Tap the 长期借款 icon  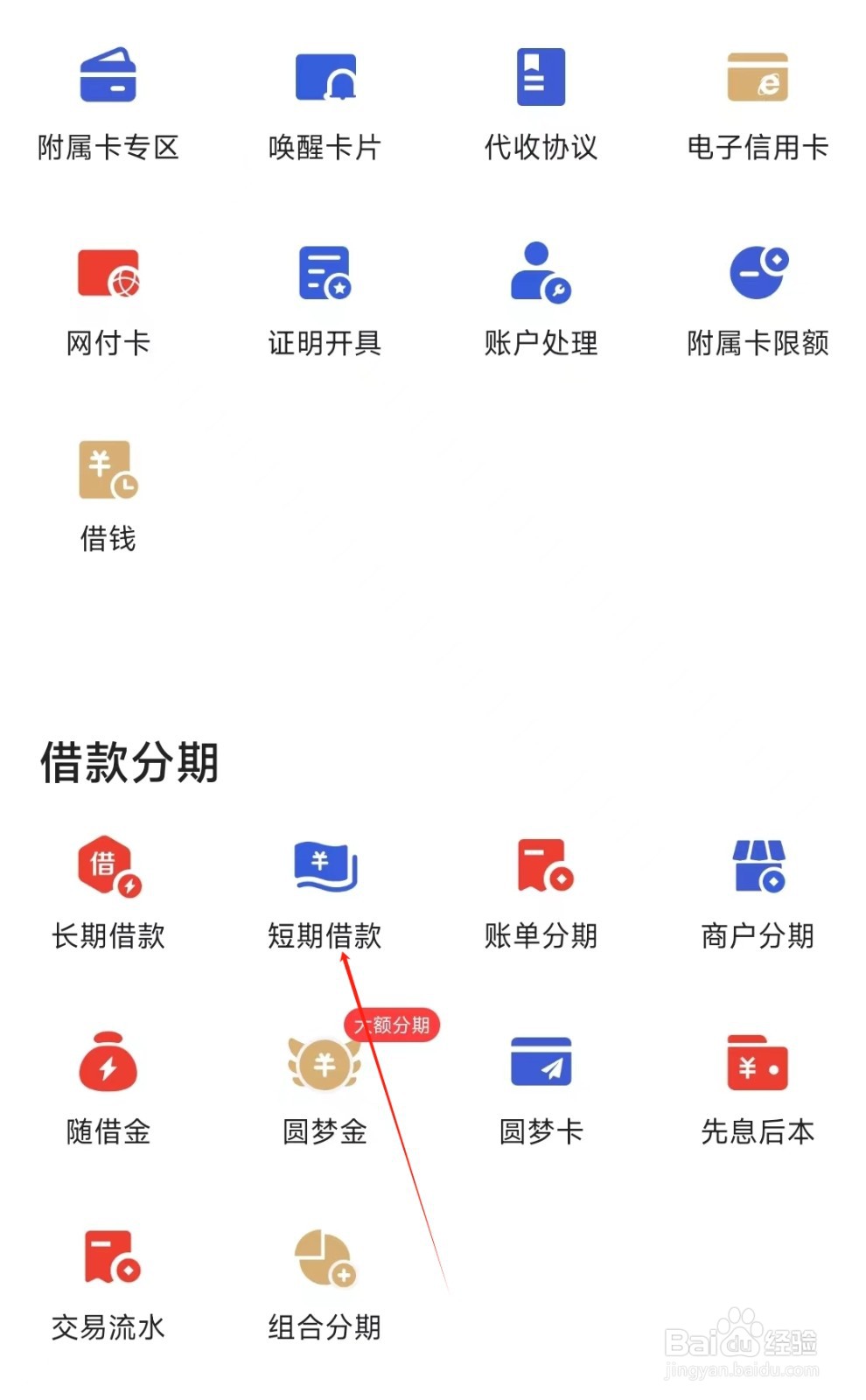click(x=108, y=888)
